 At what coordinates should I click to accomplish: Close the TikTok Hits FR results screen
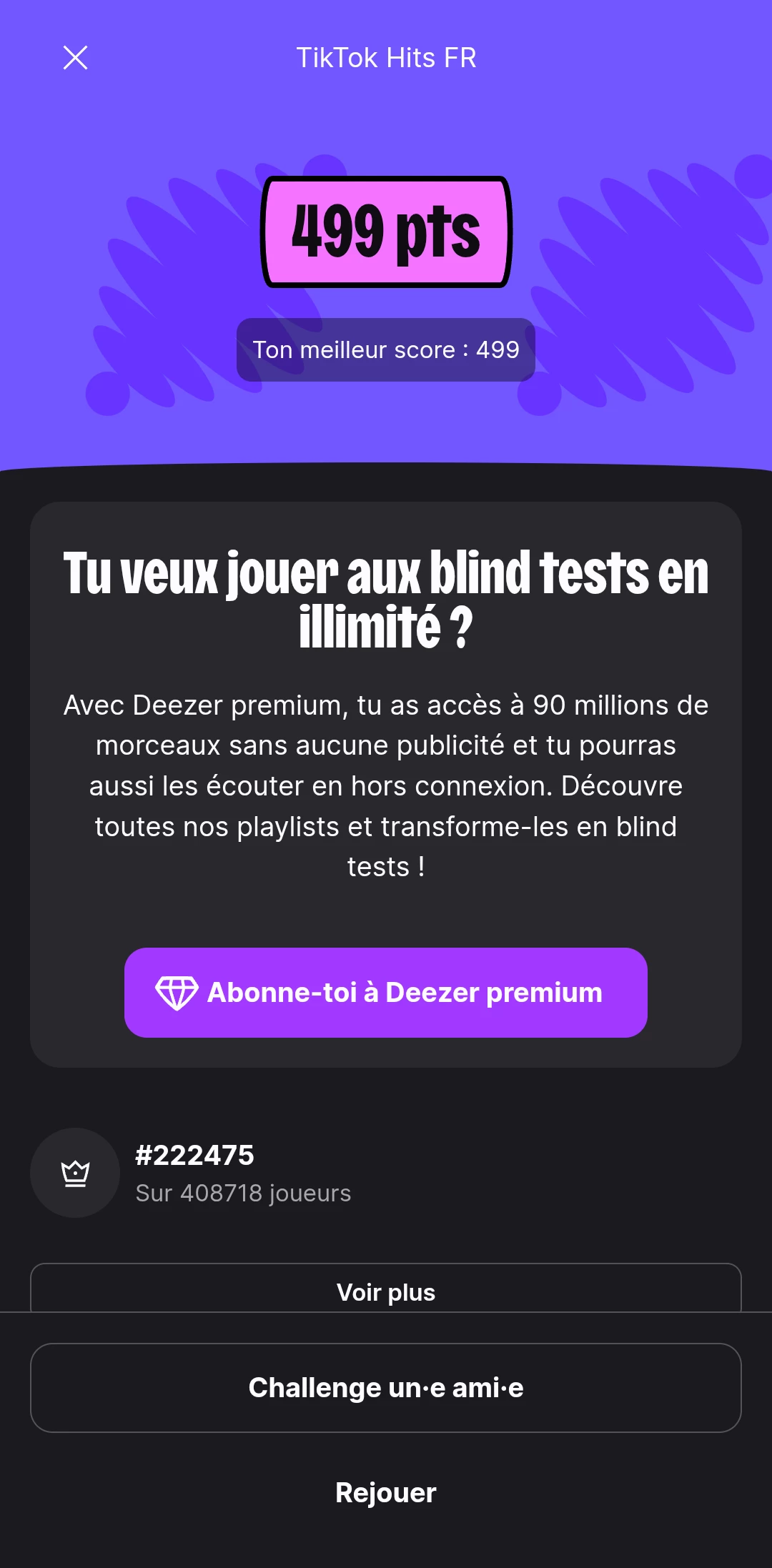coord(75,58)
